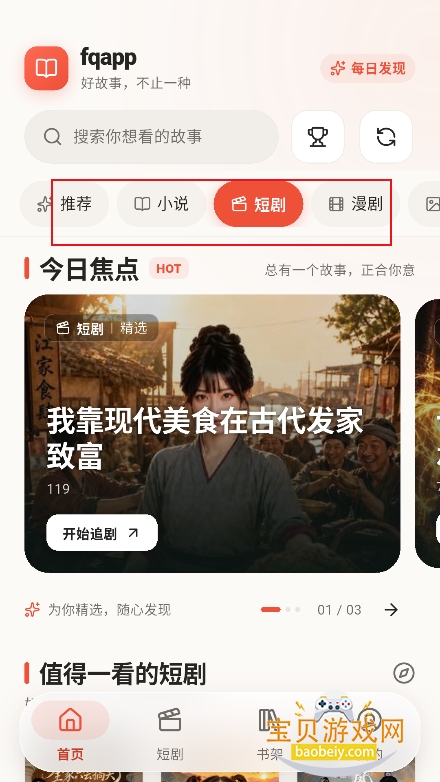Tap the search box for stories
This screenshot has width=440, height=782.
151,137
